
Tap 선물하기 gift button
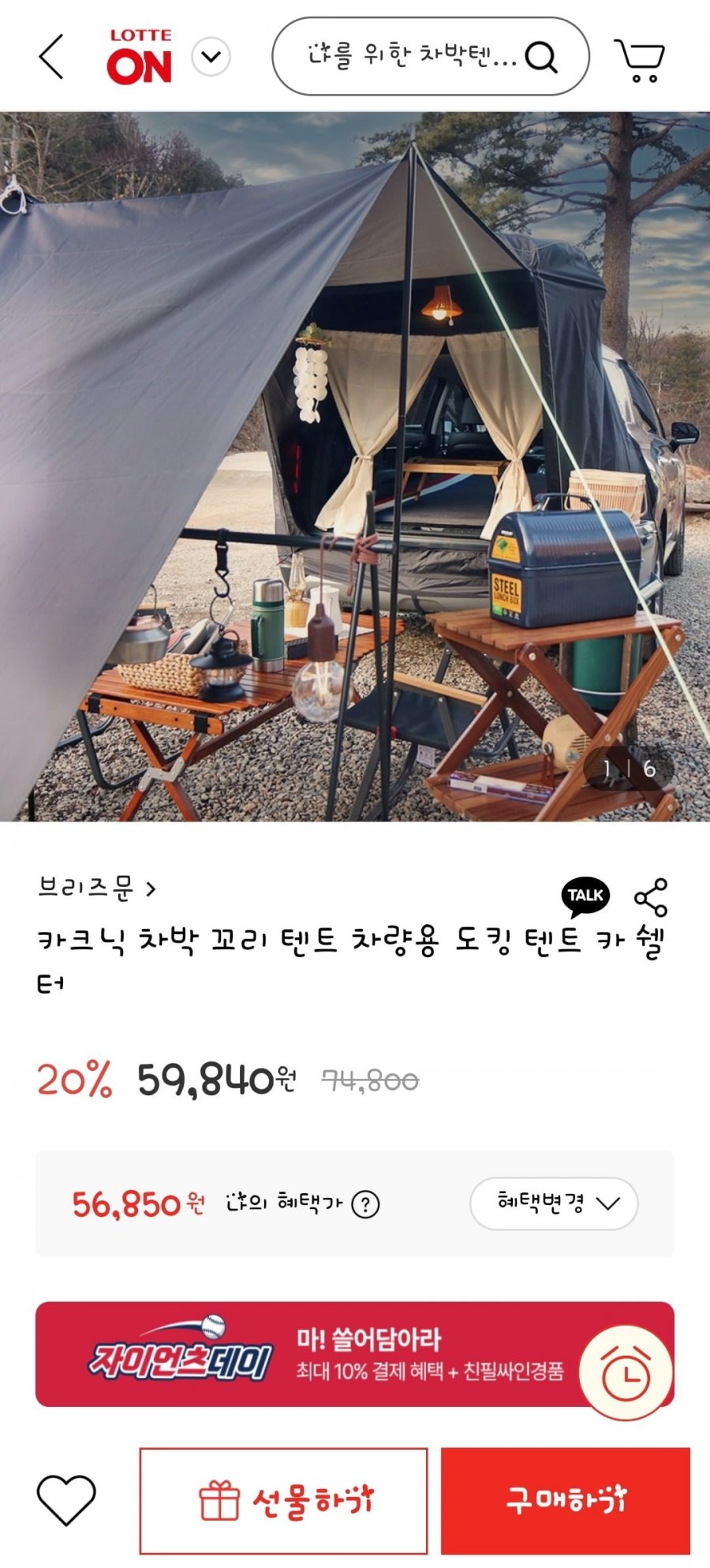284,1501
